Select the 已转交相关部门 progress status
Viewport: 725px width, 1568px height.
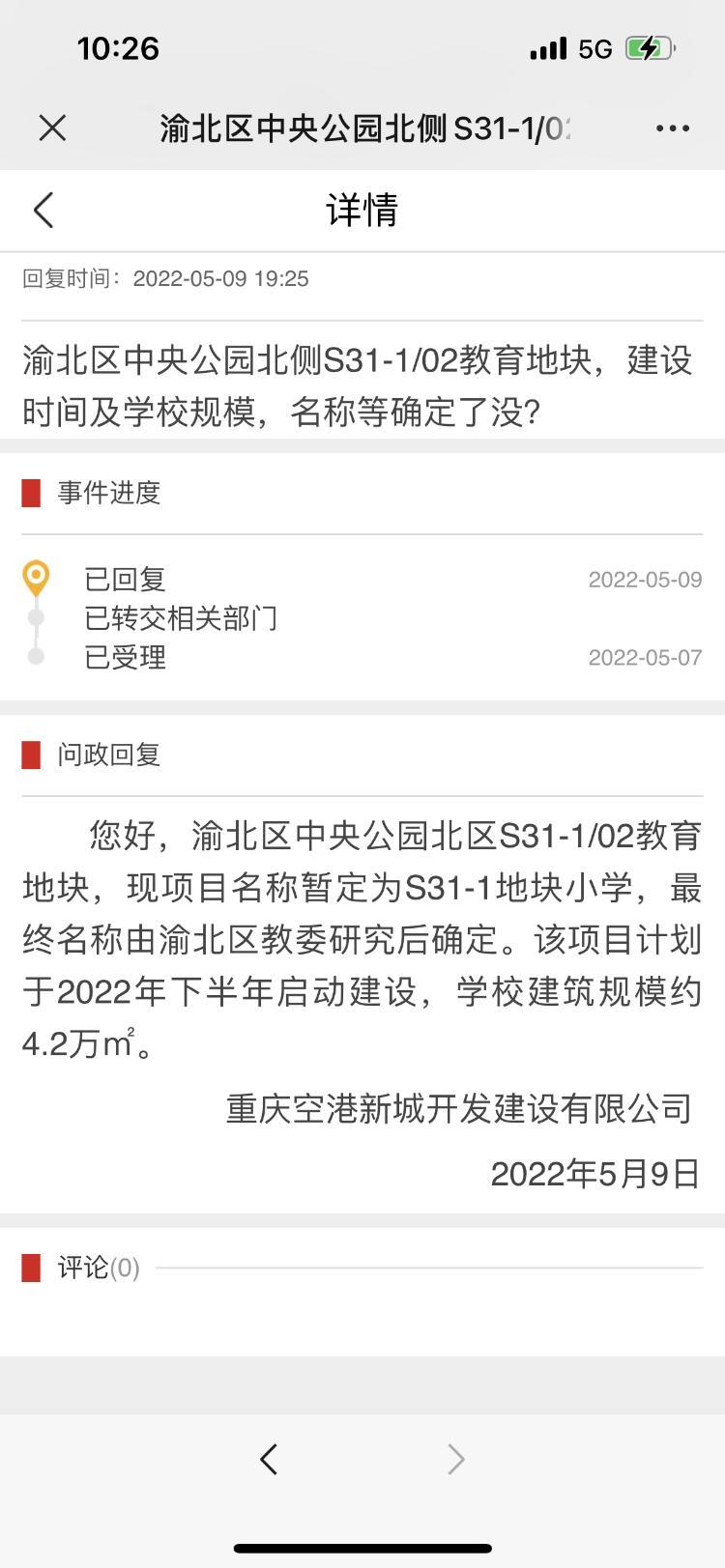pyautogui.click(x=182, y=618)
